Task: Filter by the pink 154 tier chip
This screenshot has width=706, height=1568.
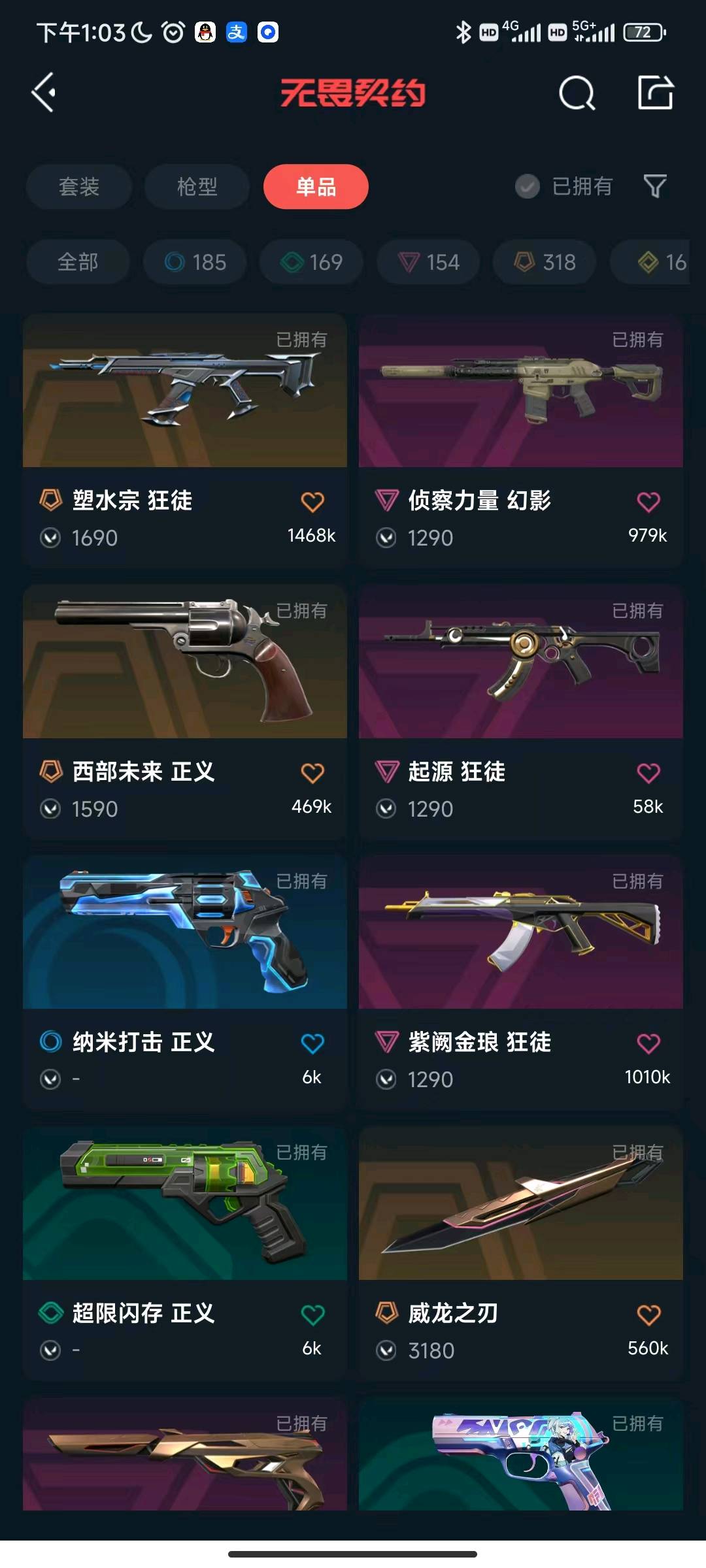Action: click(x=428, y=262)
